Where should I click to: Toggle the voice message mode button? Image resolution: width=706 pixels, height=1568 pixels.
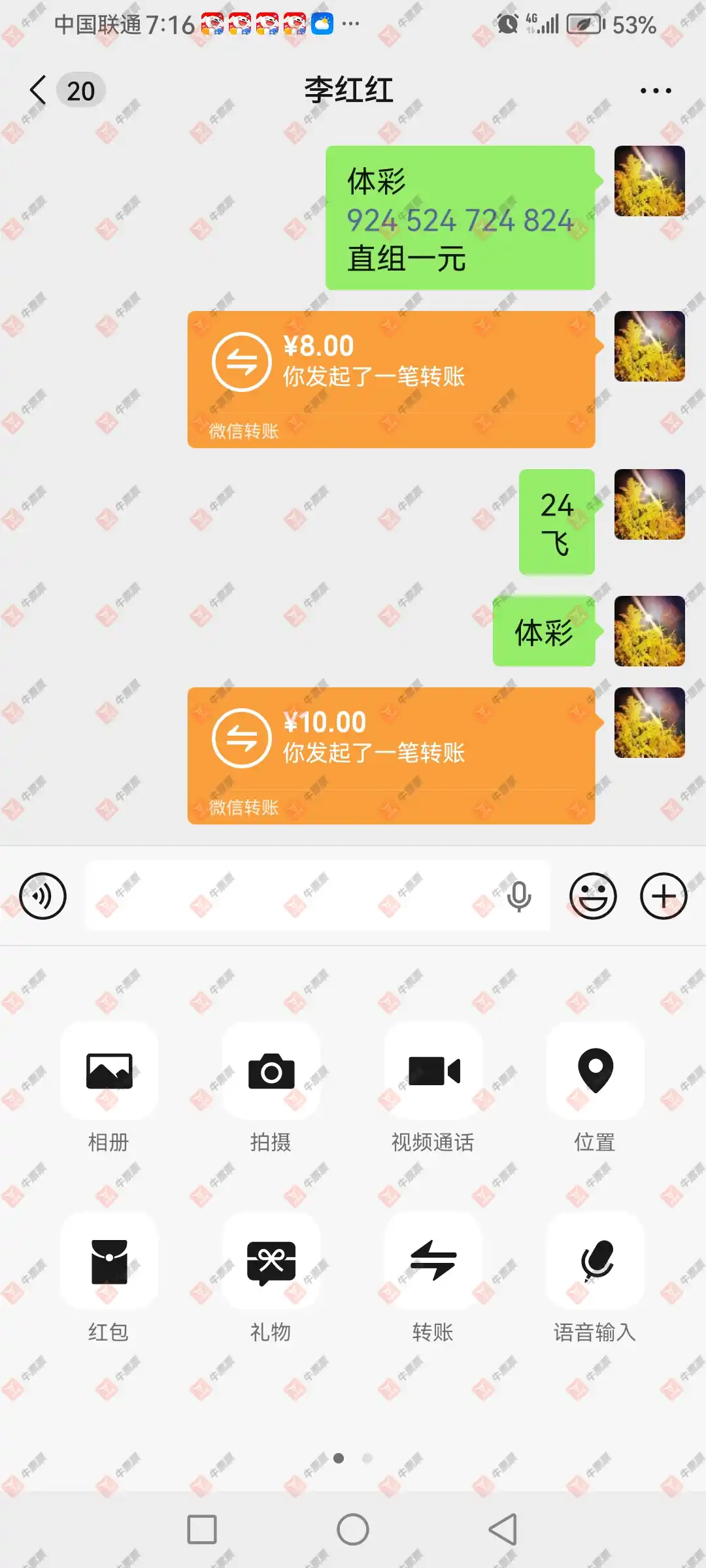[x=42, y=896]
